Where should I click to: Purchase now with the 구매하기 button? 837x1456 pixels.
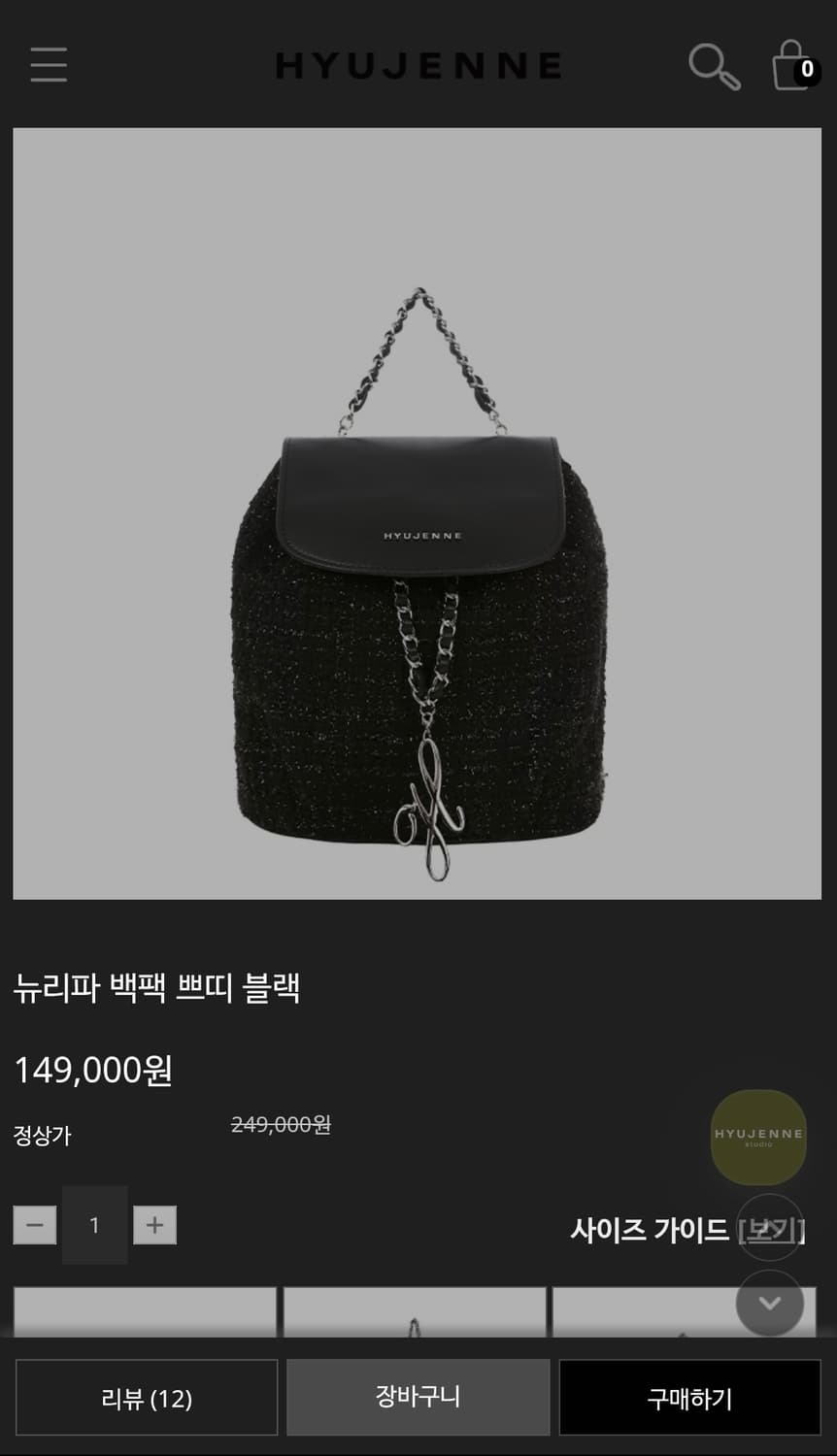[x=689, y=1398]
